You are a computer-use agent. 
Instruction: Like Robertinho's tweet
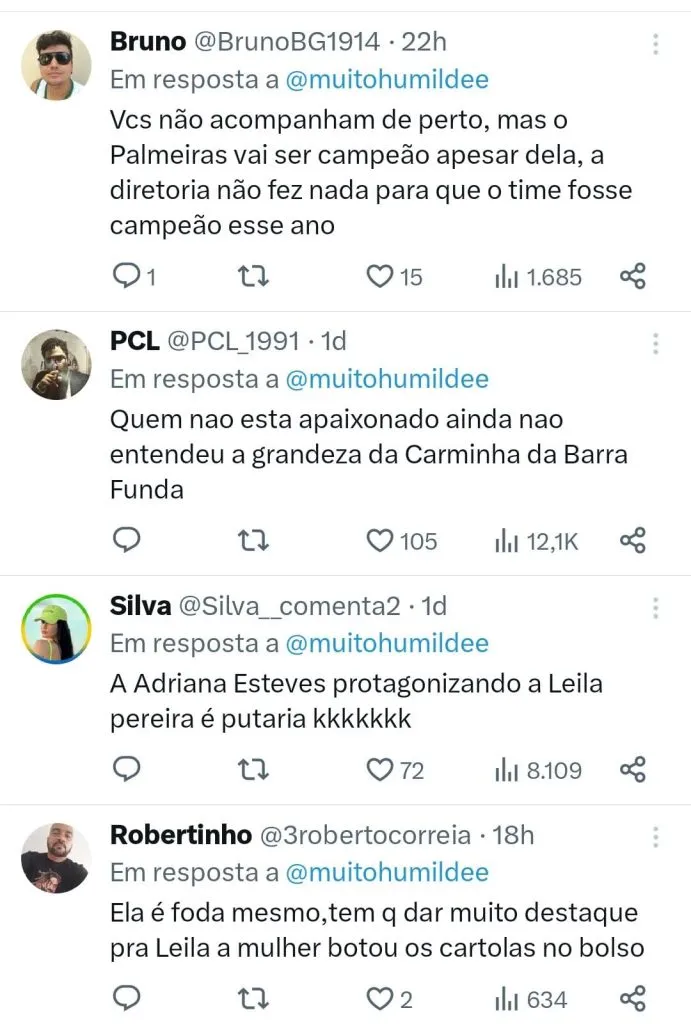pyautogui.click(x=380, y=999)
